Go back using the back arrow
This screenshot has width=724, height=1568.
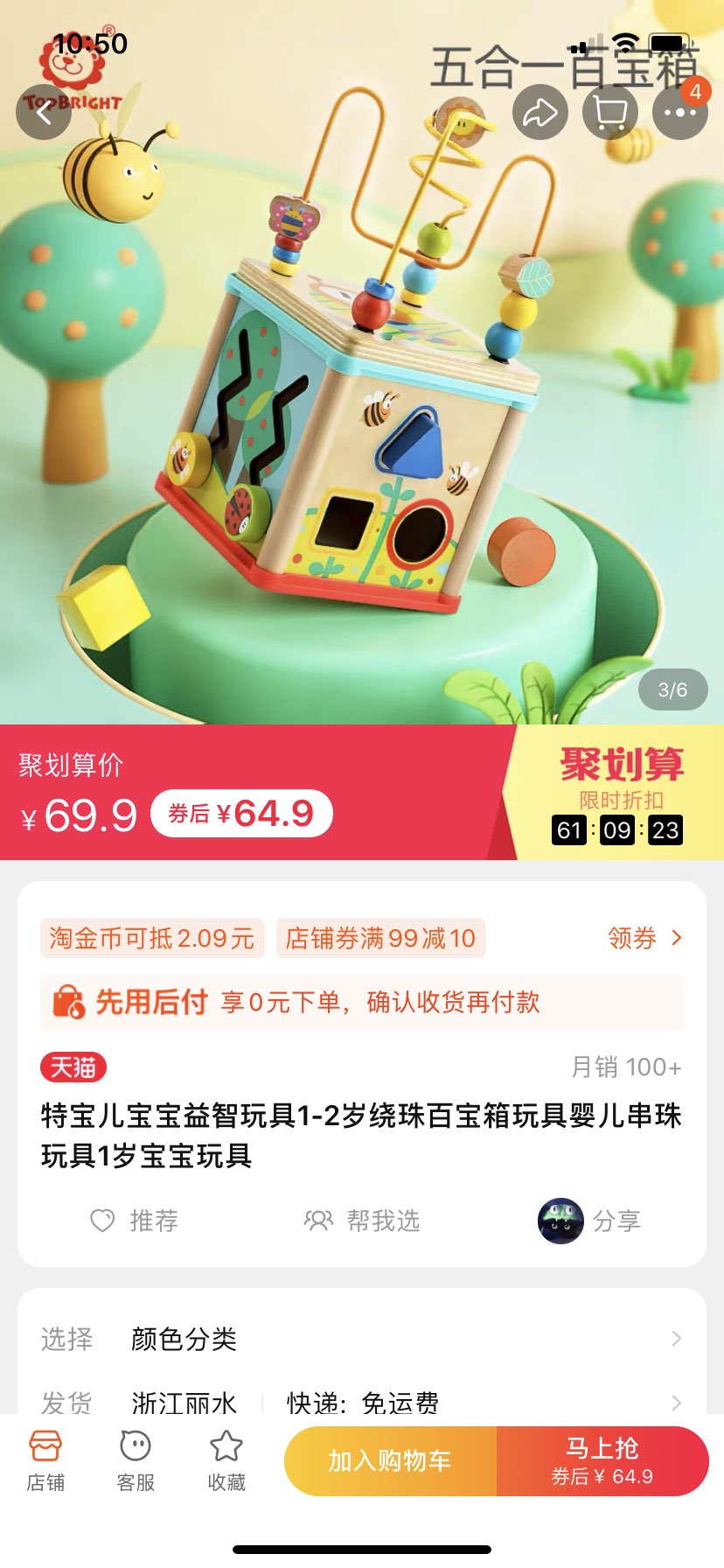tap(44, 113)
